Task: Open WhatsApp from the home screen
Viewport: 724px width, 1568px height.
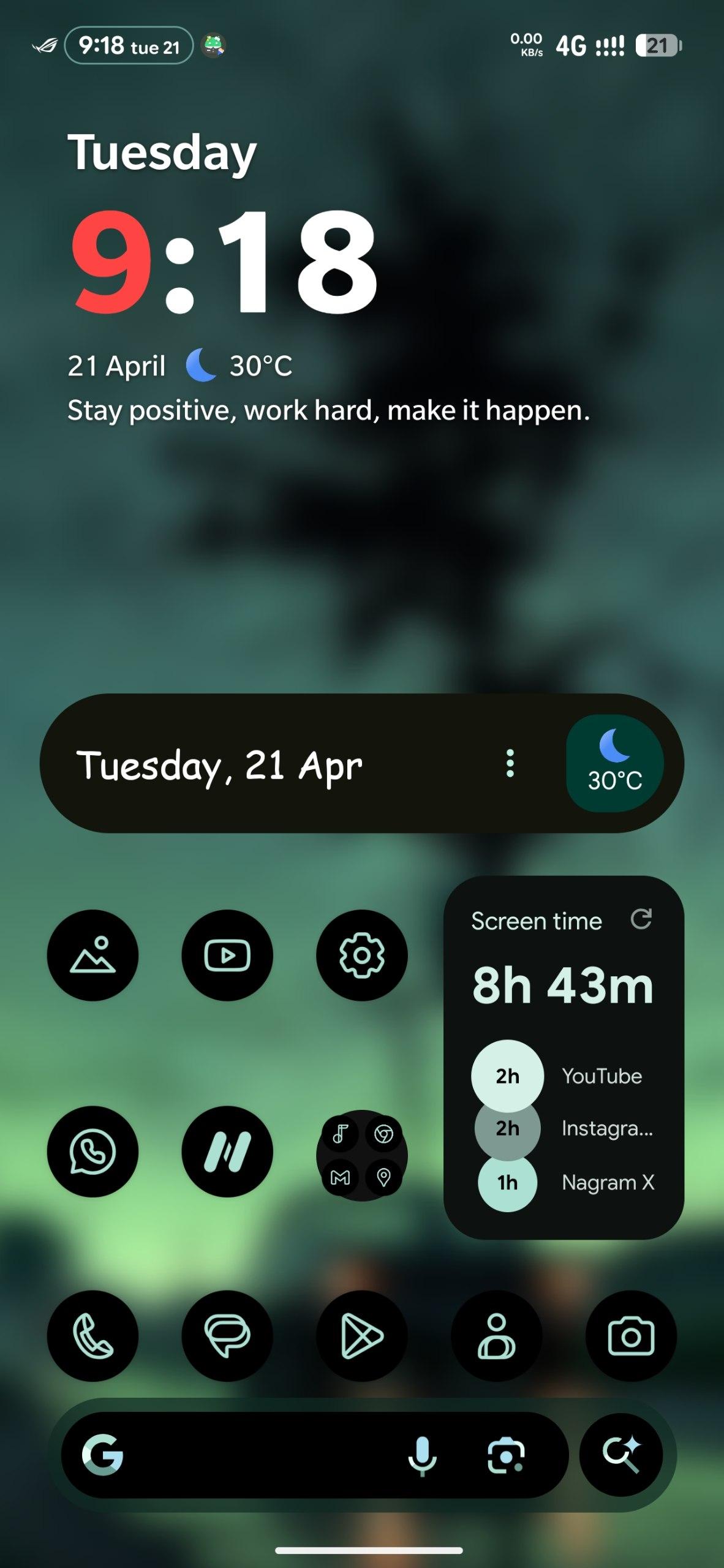Action: (x=92, y=1151)
